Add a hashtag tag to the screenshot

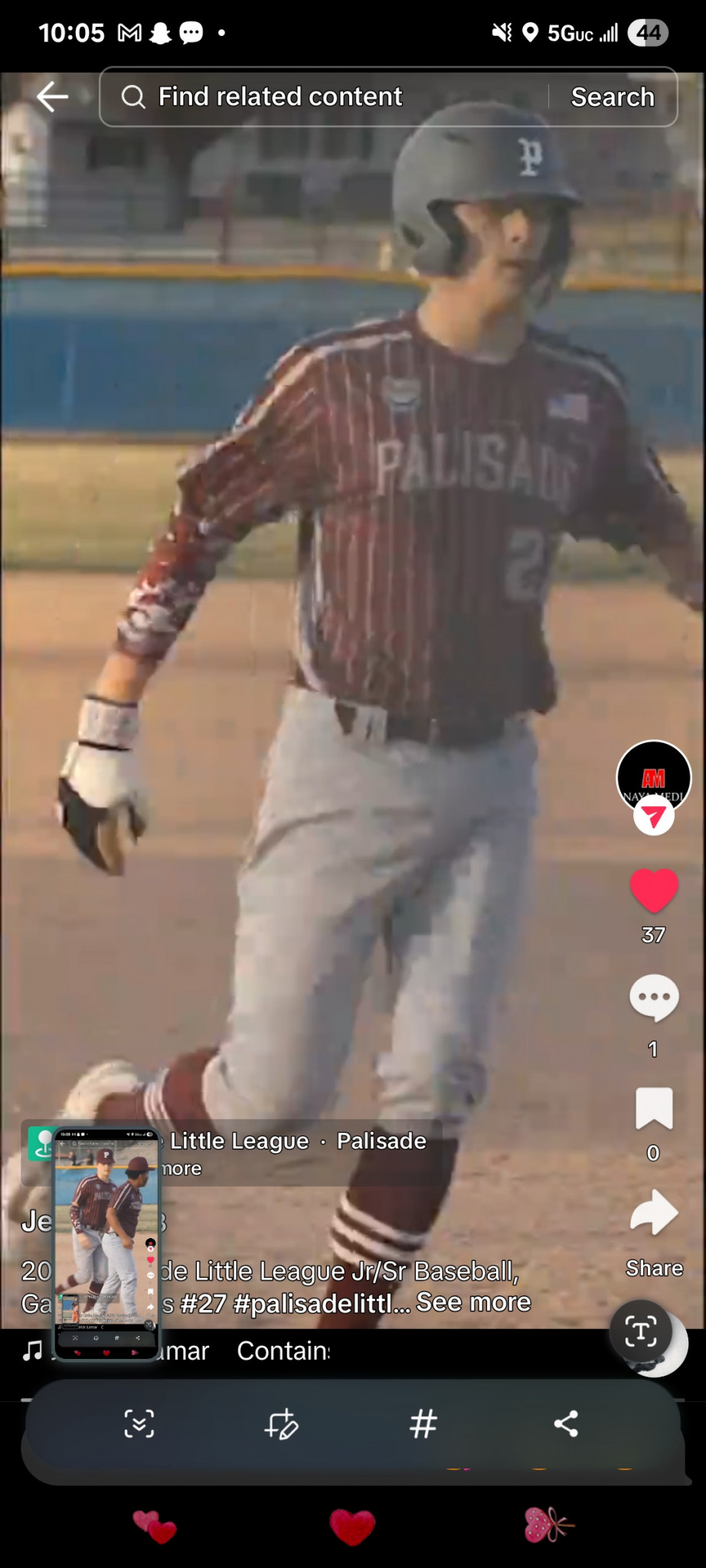click(423, 1424)
